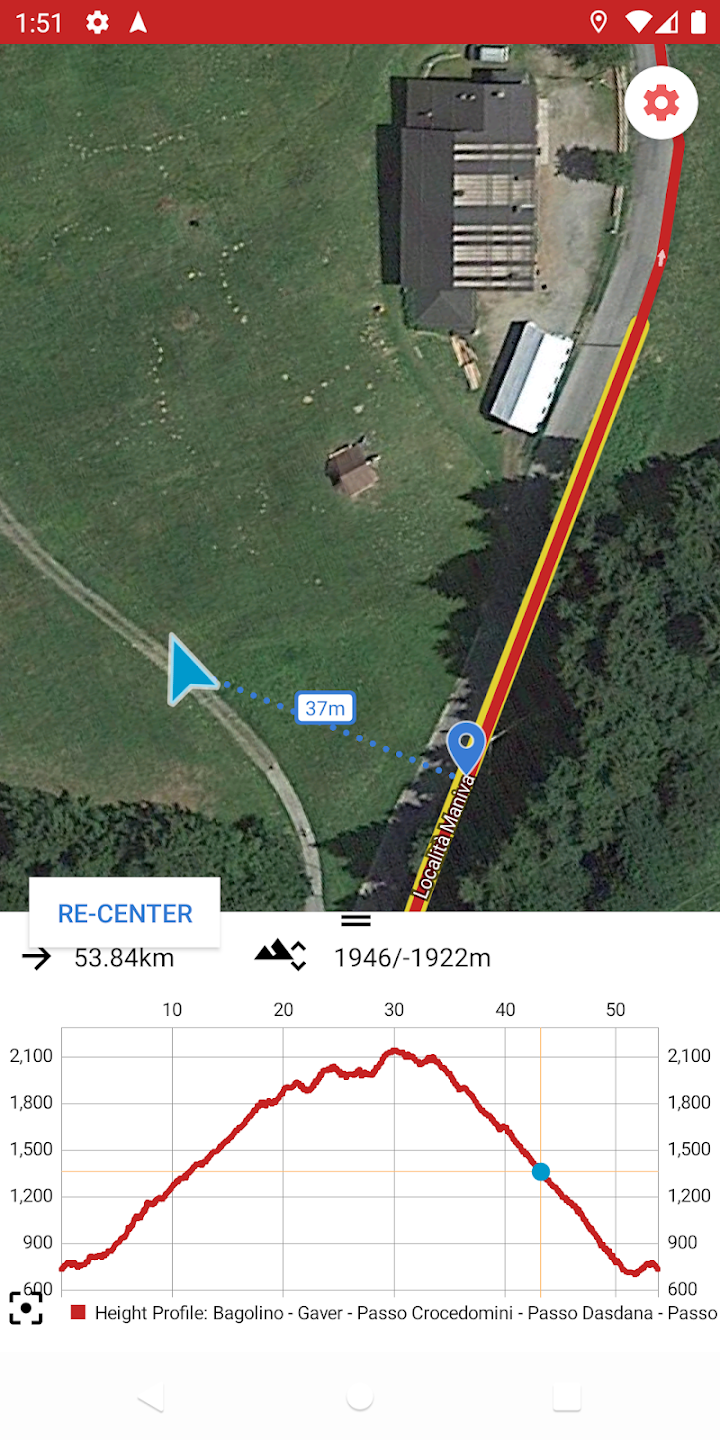Tap the focus icon beside height profile
This screenshot has width=720, height=1440.
point(26,1308)
